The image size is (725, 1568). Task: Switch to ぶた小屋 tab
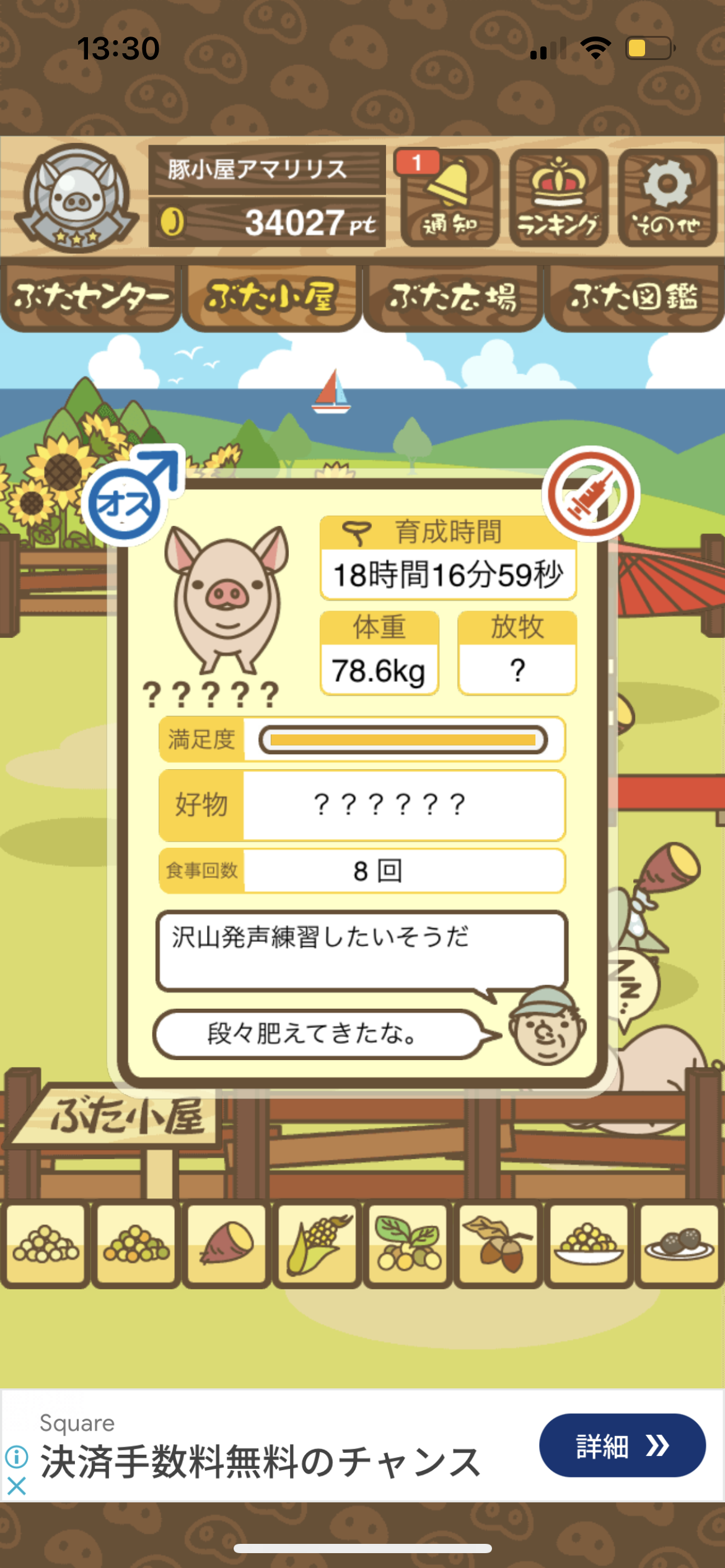271,298
